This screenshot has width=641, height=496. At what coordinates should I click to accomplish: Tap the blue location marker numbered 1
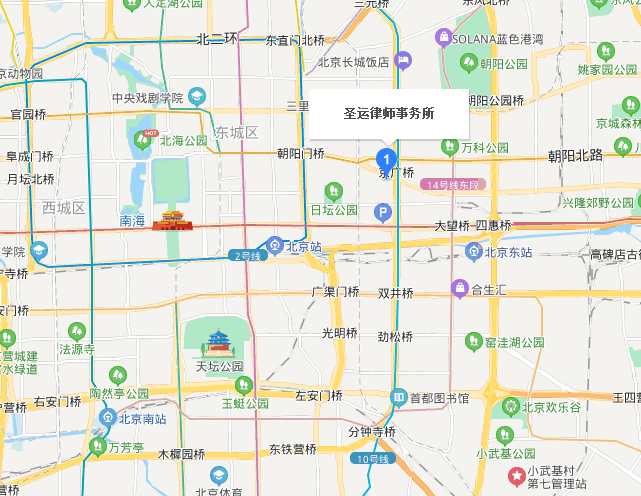pyautogui.click(x=385, y=158)
